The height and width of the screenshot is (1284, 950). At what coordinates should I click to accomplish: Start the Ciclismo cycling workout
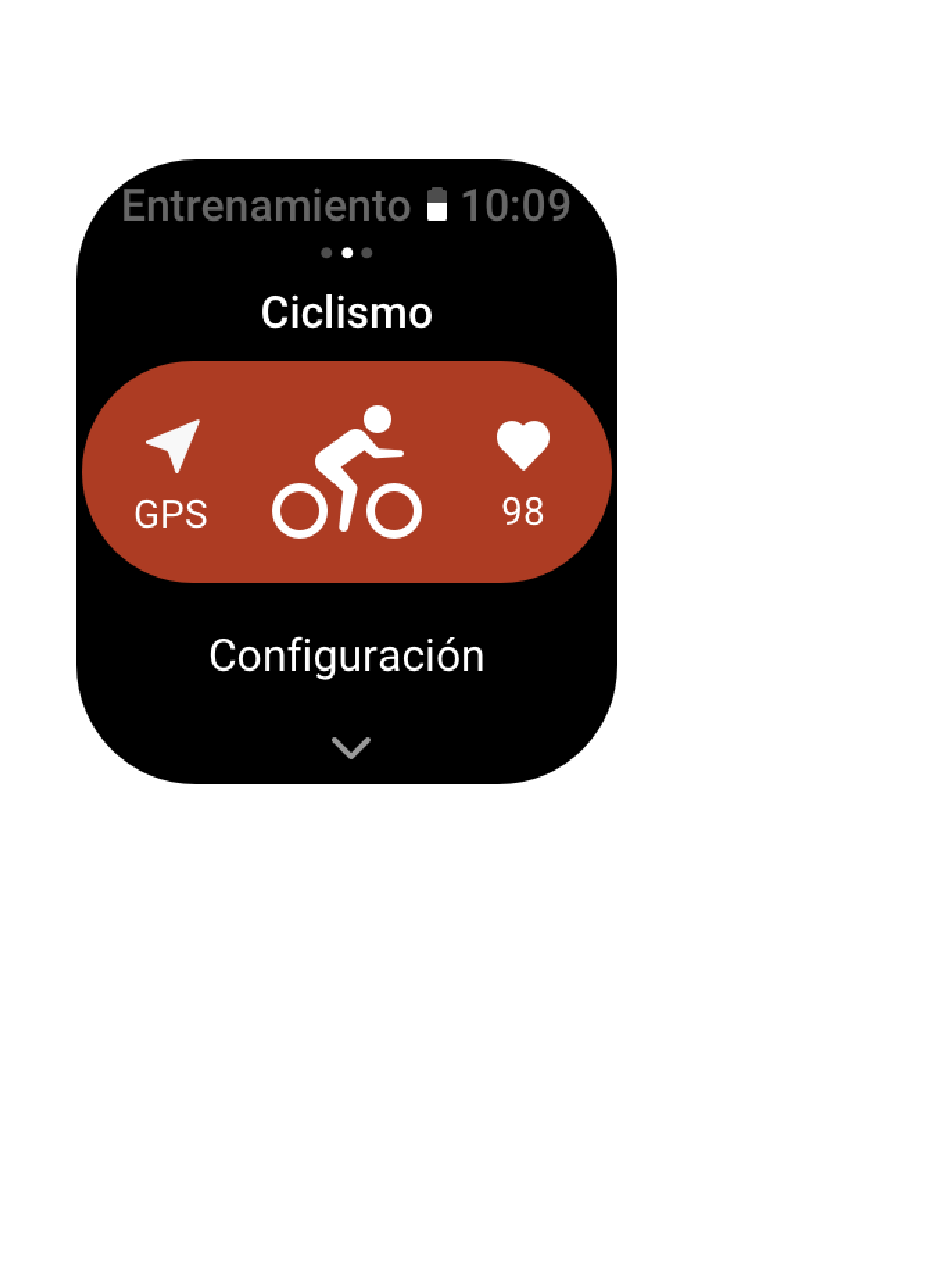click(346, 472)
